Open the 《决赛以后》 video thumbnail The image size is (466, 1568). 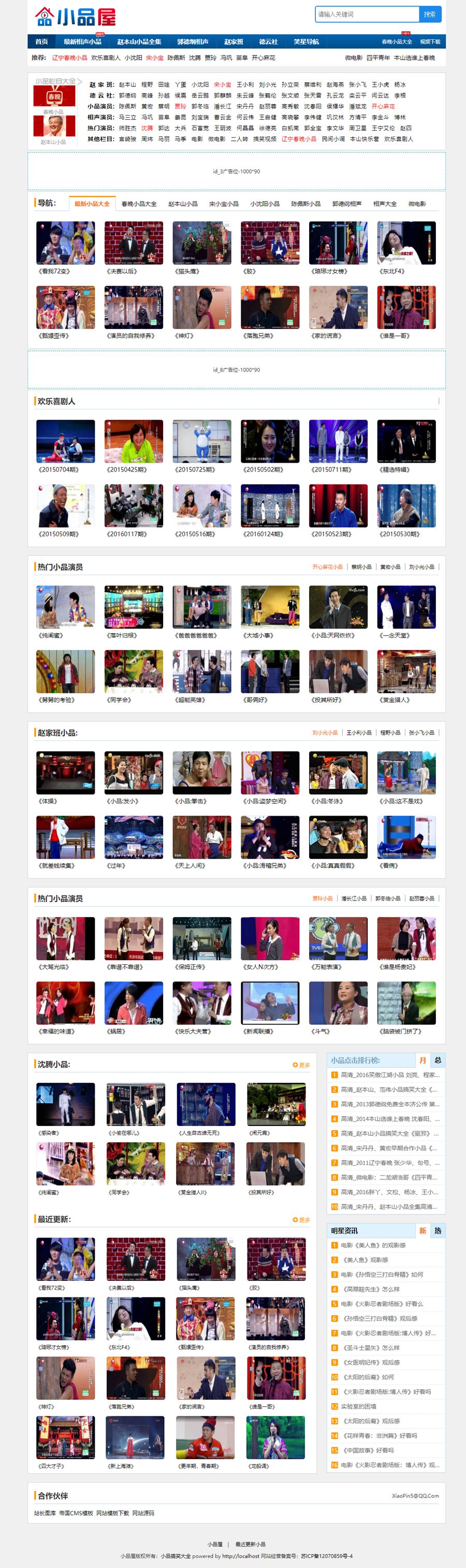[134, 243]
